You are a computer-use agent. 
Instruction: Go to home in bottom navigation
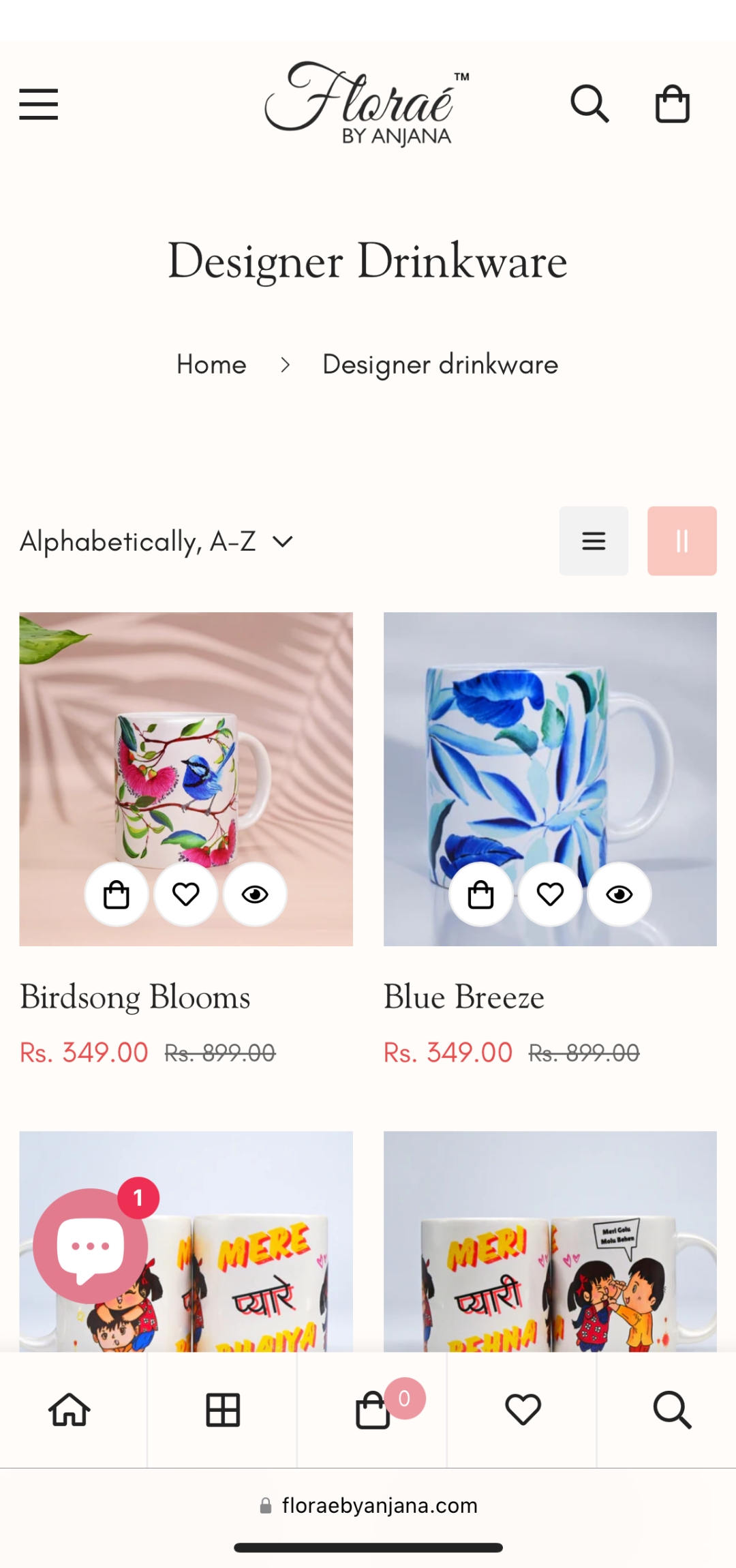tap(70, 1410)
